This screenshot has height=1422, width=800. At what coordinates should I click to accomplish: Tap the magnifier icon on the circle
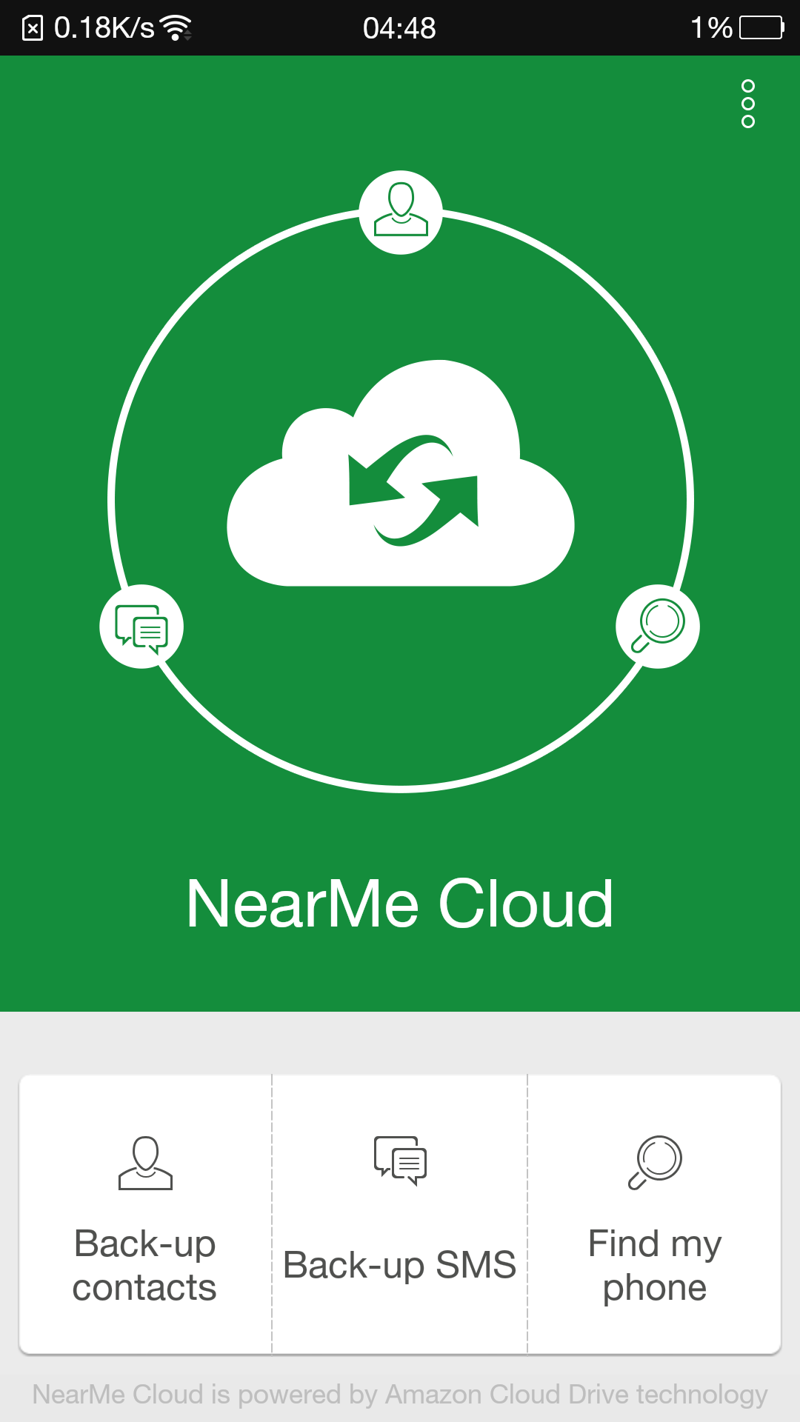click(x=658, y=627)
